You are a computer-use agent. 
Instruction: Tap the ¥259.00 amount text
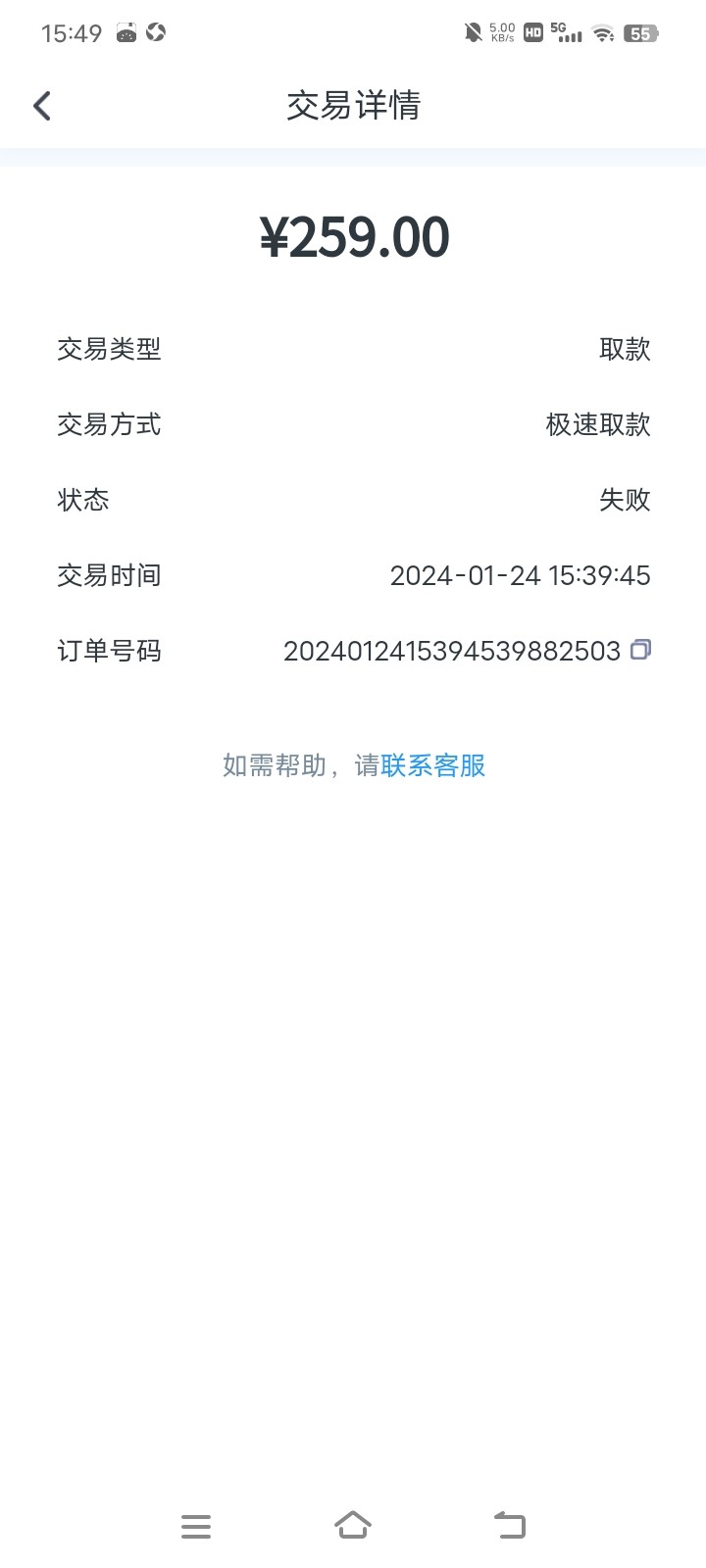[355, 235]
